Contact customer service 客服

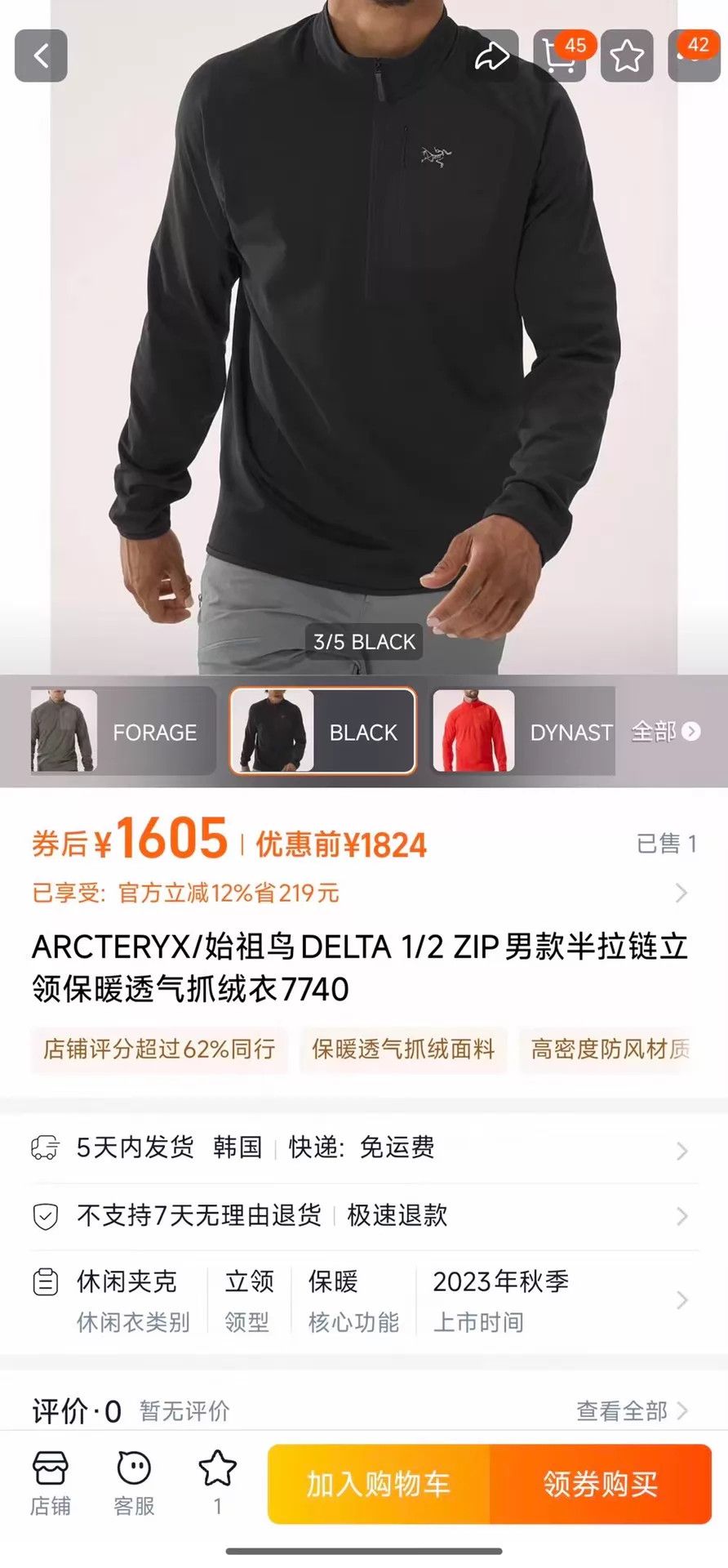[x=134, y=1484]
